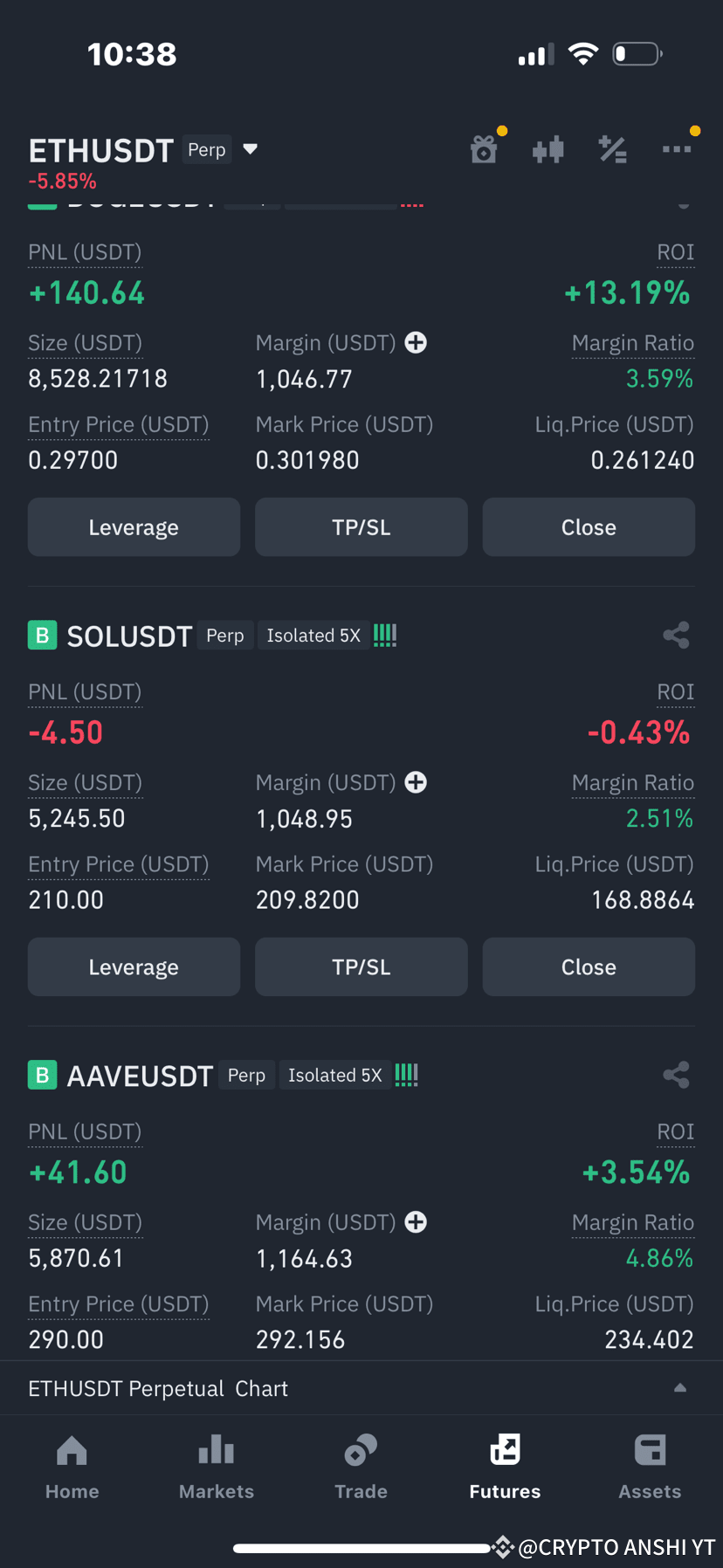Switch to the Assets tab
723x1568 pixels.
(650, 1467)
